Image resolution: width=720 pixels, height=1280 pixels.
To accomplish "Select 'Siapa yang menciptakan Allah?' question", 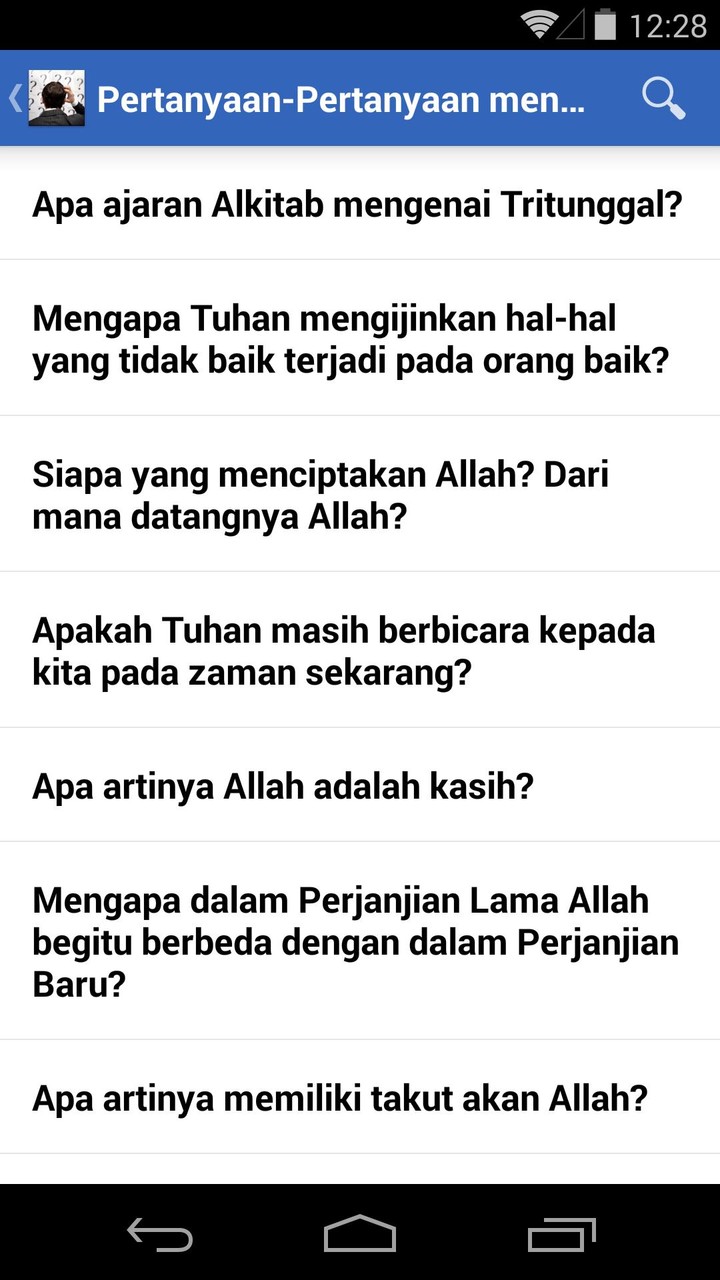I will 320,495.
